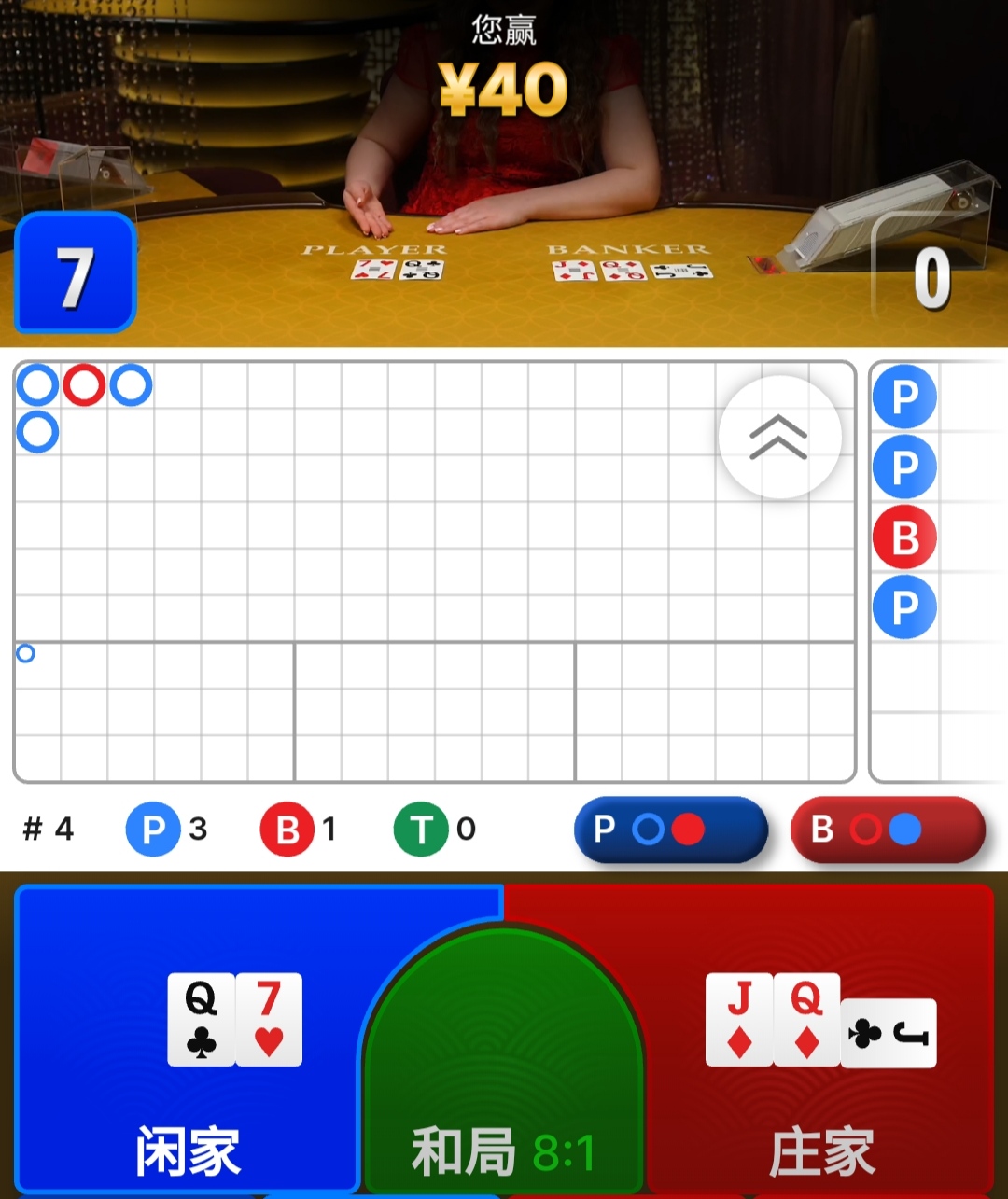Viewport: 1008px width, 1199px height.
Task: Collapse the roadmap with the double-chevron button
Action: tap(779, 437)
